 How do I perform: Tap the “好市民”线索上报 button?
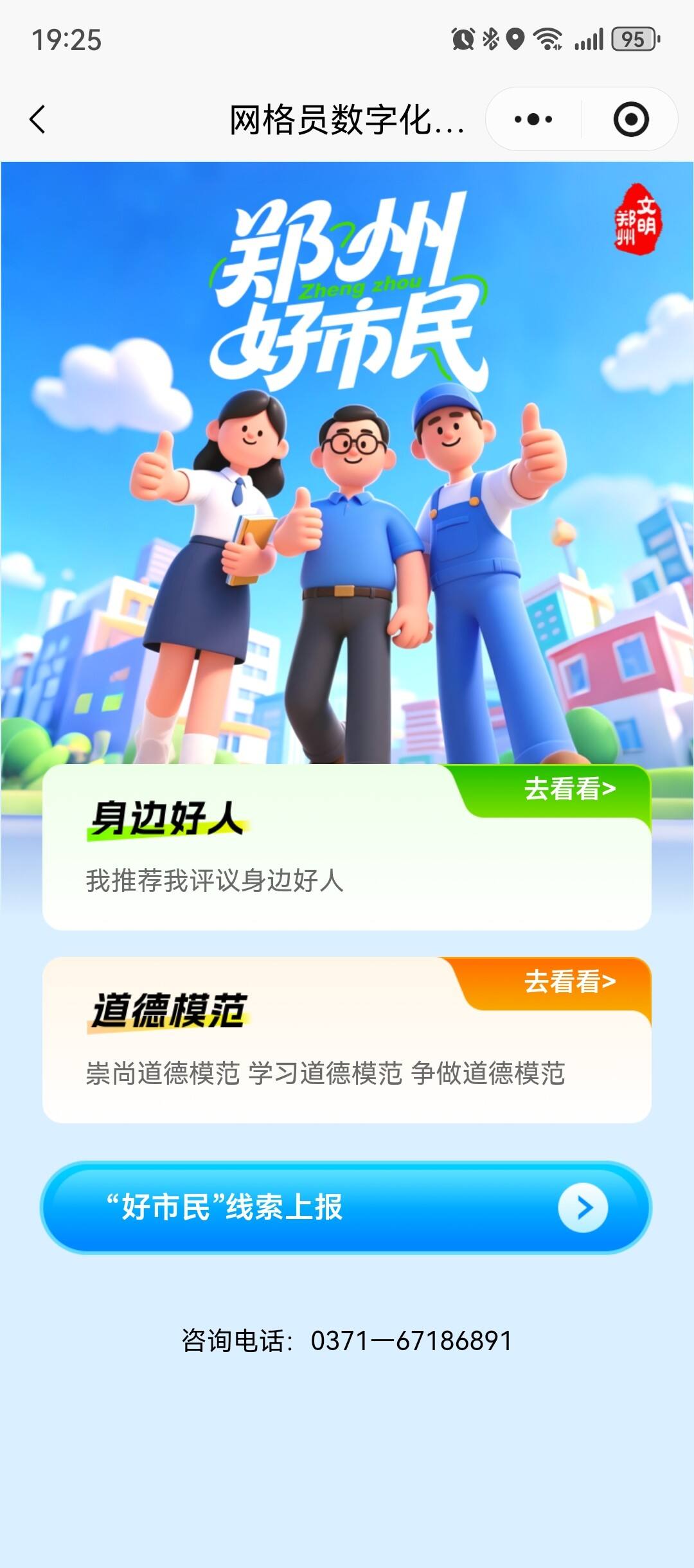coord(347,1207)
